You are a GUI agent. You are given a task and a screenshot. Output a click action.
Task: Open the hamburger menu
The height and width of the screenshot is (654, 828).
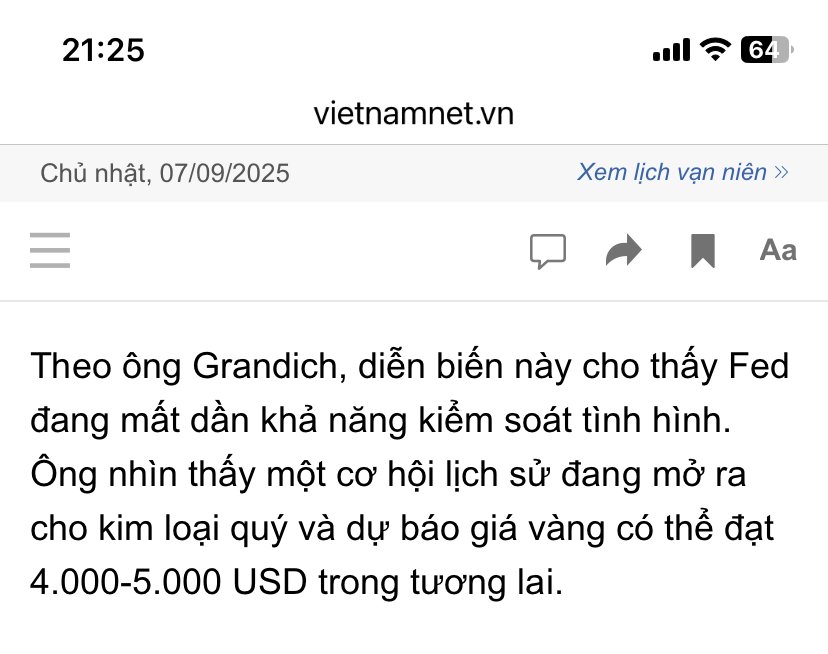(x=50, y=250)
